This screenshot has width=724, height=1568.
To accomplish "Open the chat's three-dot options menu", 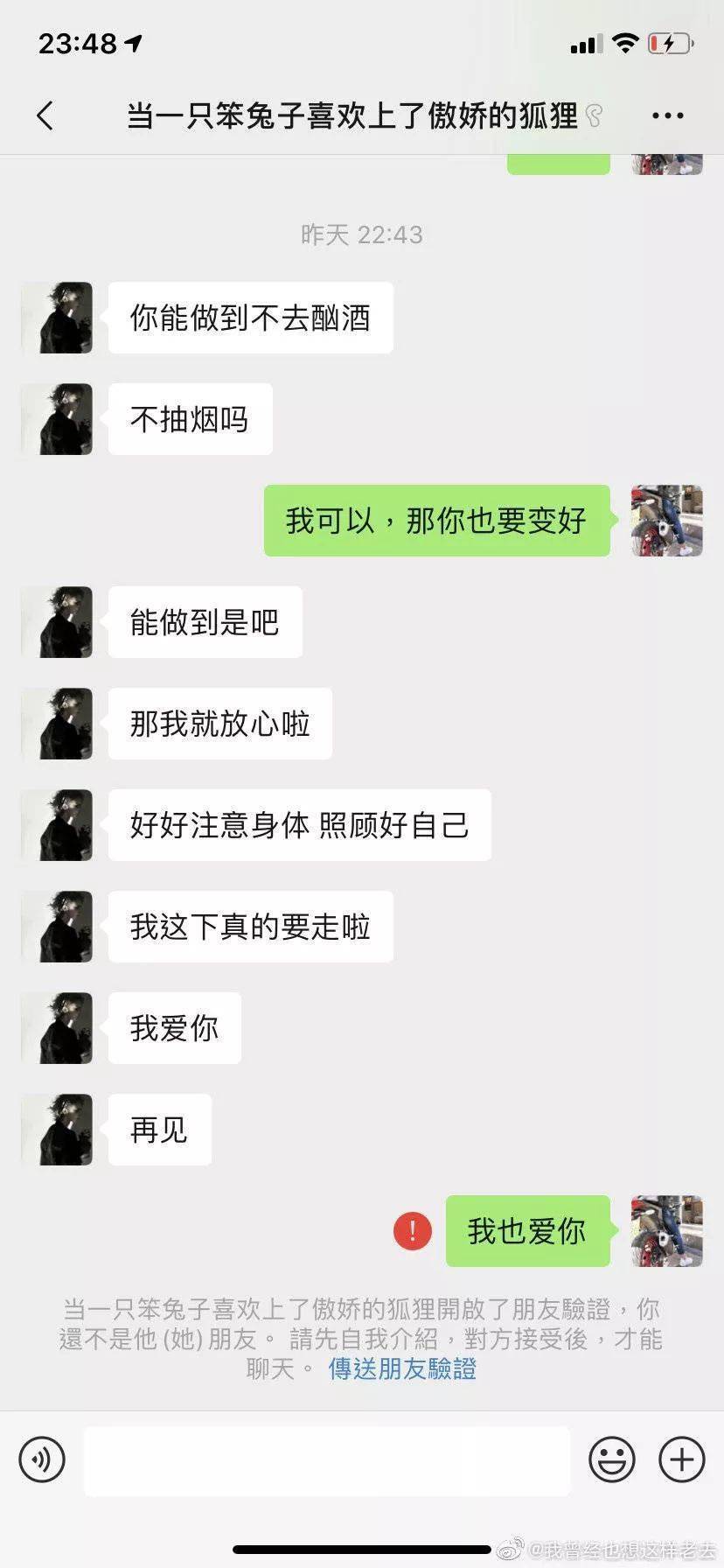I will pyautogui.click(x=668, y=115).
